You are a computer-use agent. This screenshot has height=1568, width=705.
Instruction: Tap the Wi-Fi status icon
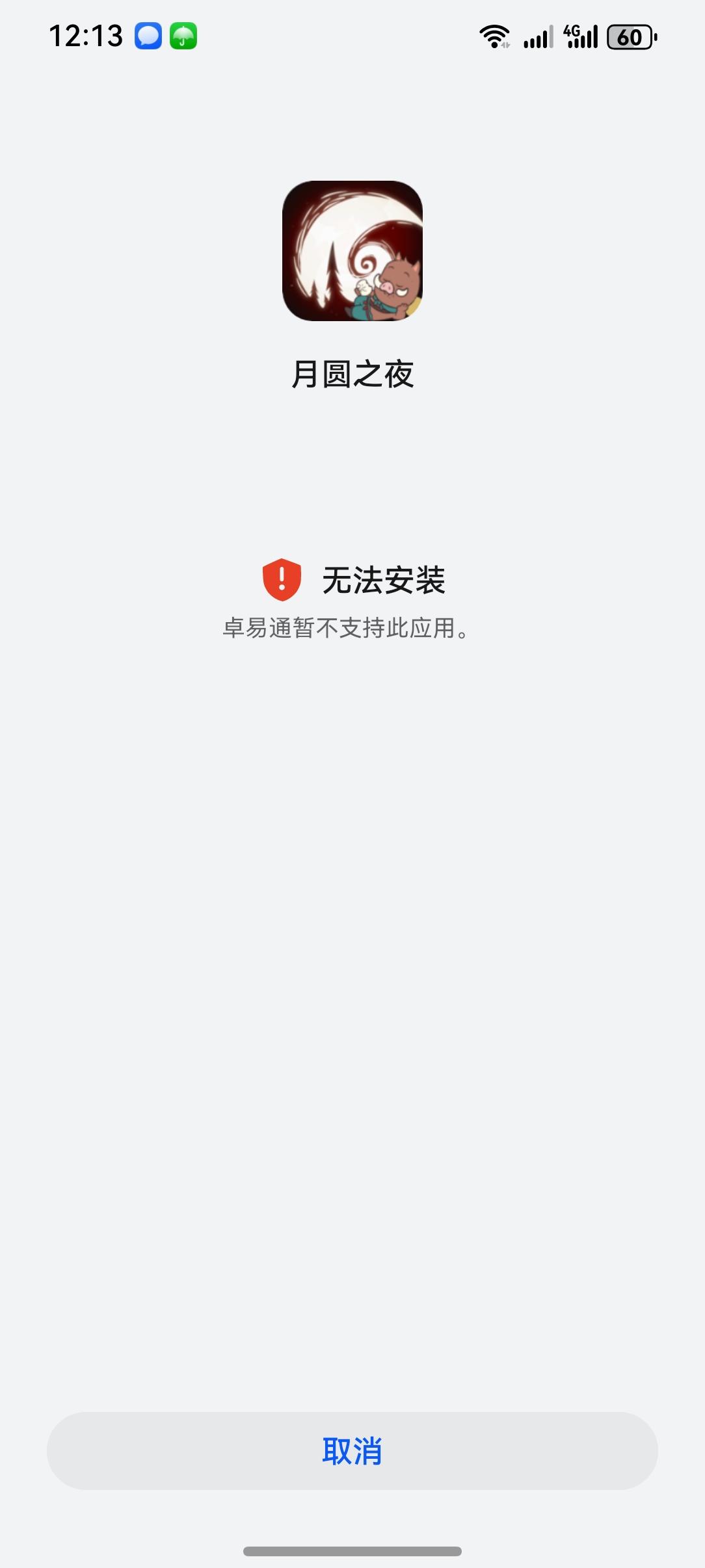point(496,37)
